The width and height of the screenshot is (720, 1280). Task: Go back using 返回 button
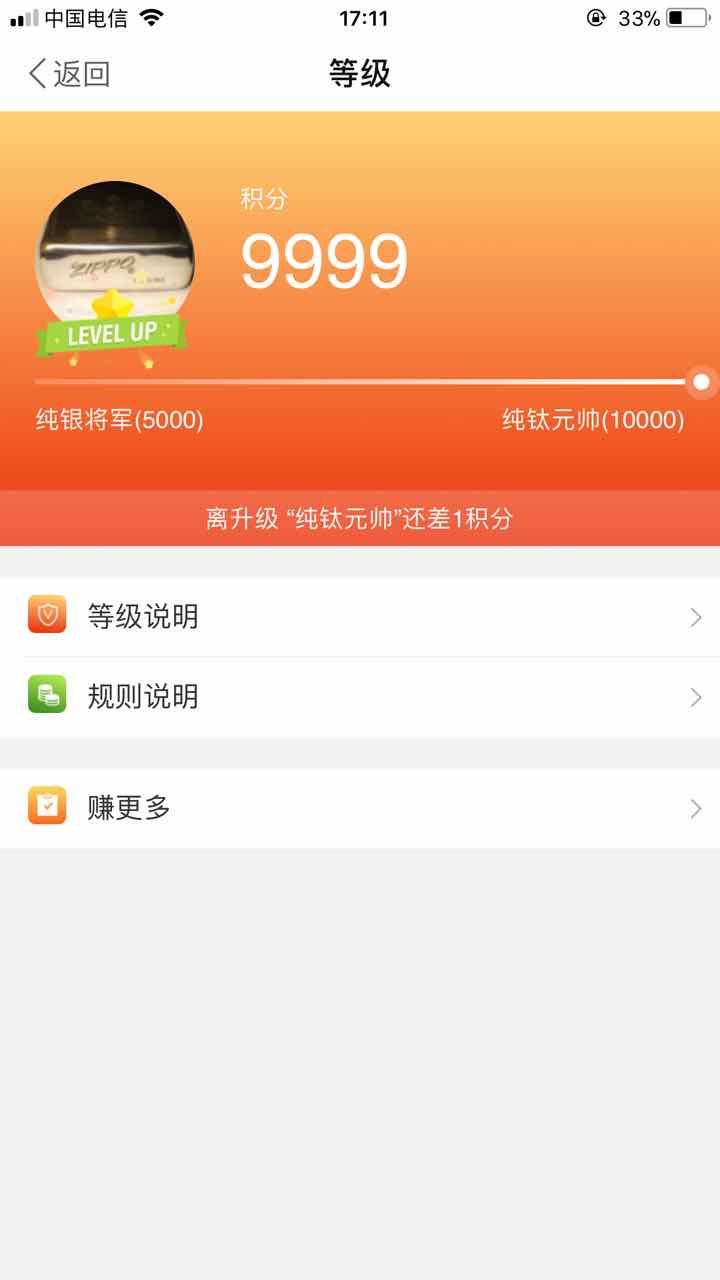[x=68, y=74]
